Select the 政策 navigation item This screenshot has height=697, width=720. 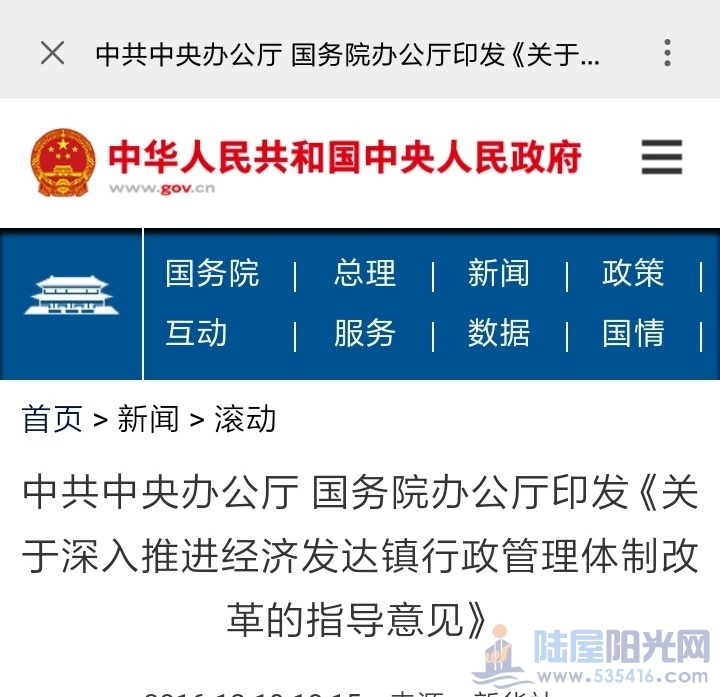pos(633,273)
